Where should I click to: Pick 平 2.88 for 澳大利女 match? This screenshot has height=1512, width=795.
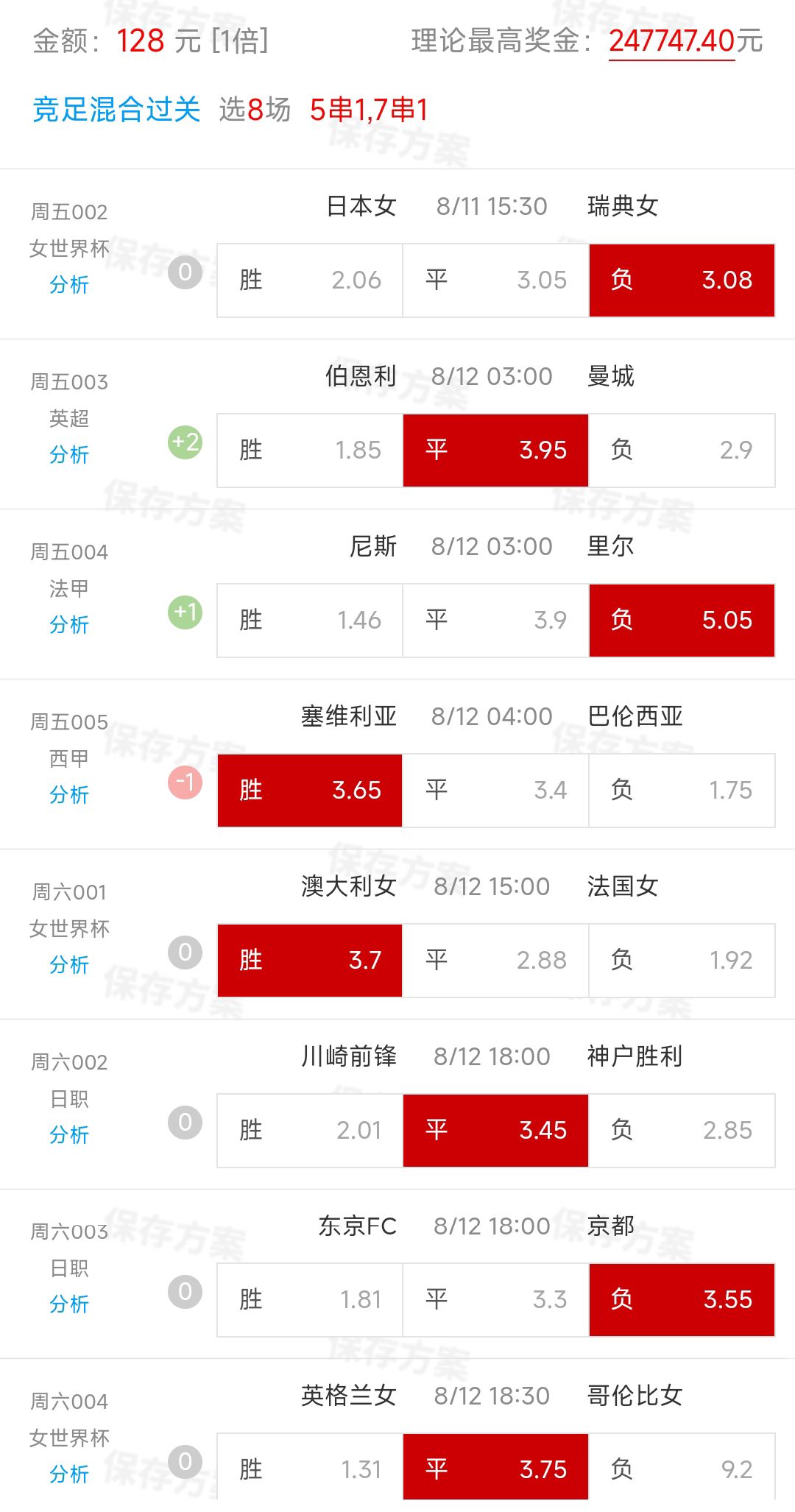495,961
